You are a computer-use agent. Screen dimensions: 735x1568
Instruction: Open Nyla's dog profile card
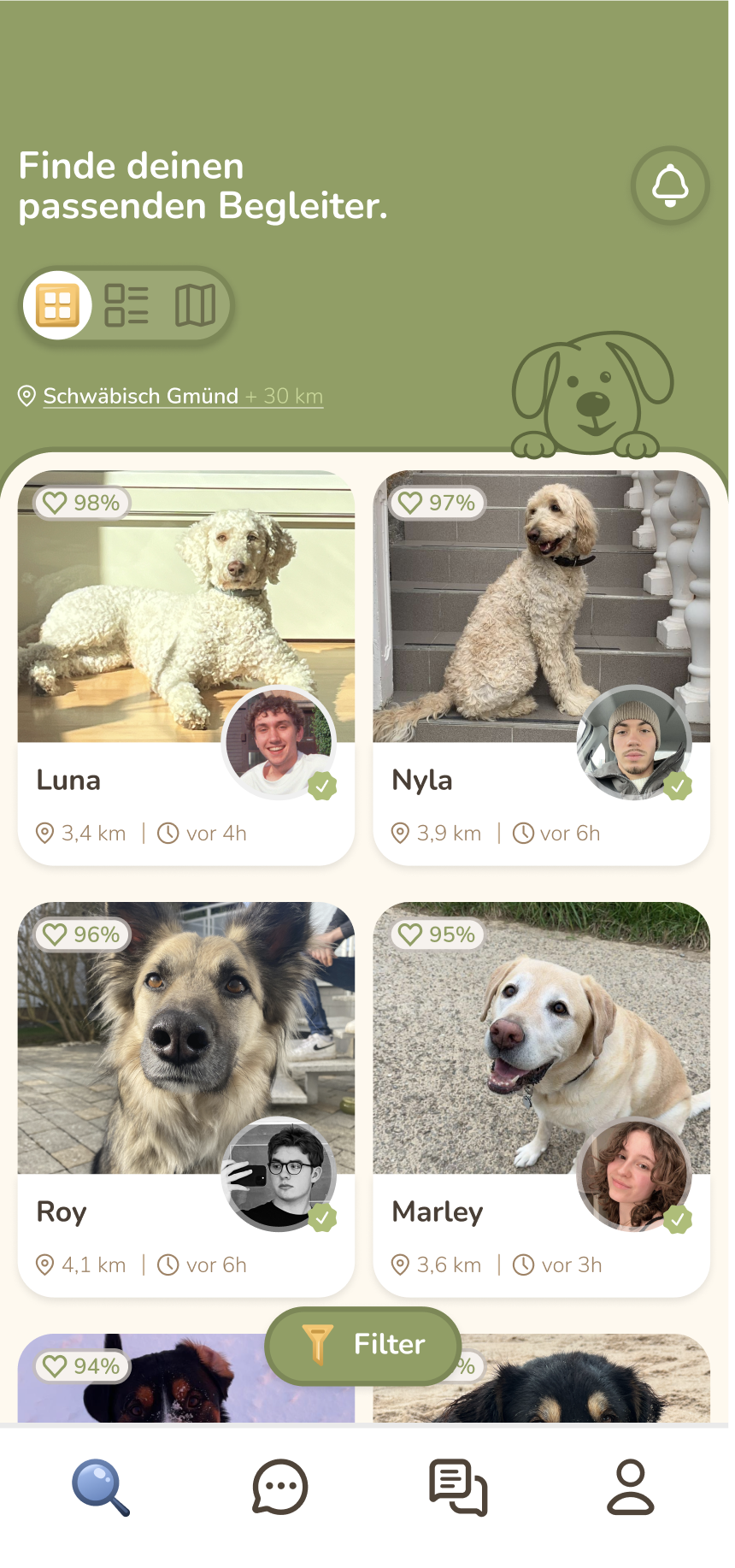[x=513, y=616]
